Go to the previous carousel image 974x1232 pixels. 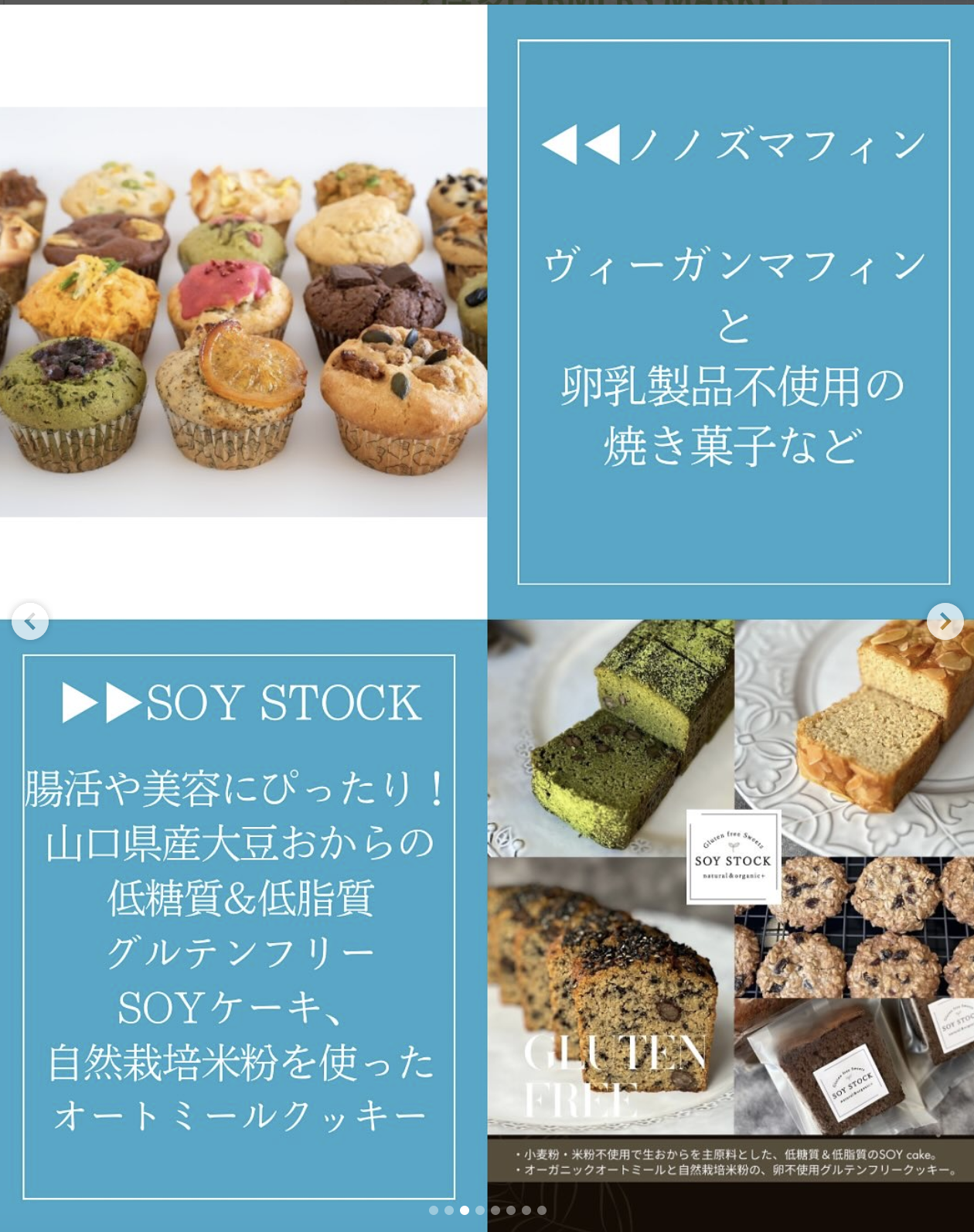pos(30,621)
